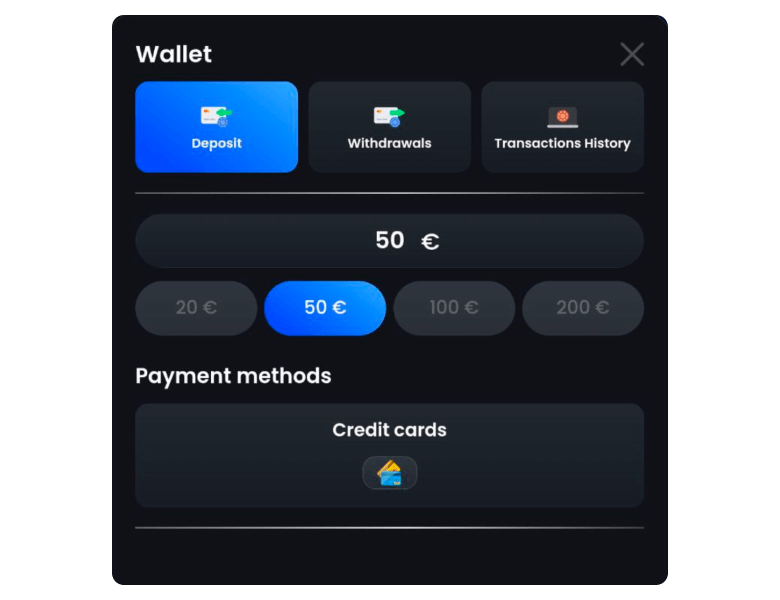This screenshot has height=600, width=780.
Task: Choose the 50 € preset amount
Action: tap(325, 308)
